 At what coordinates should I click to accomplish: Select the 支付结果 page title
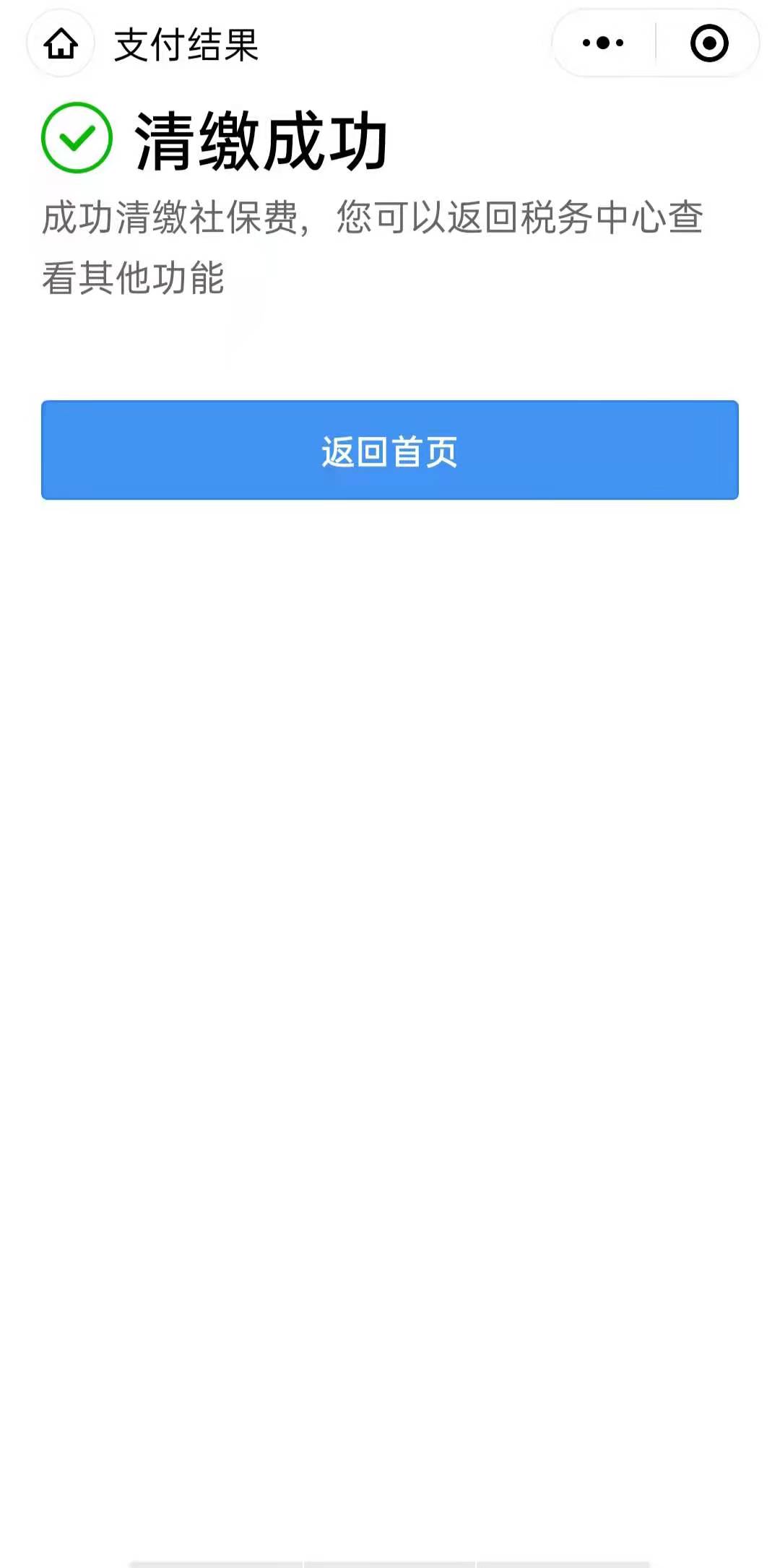(189, 43)
